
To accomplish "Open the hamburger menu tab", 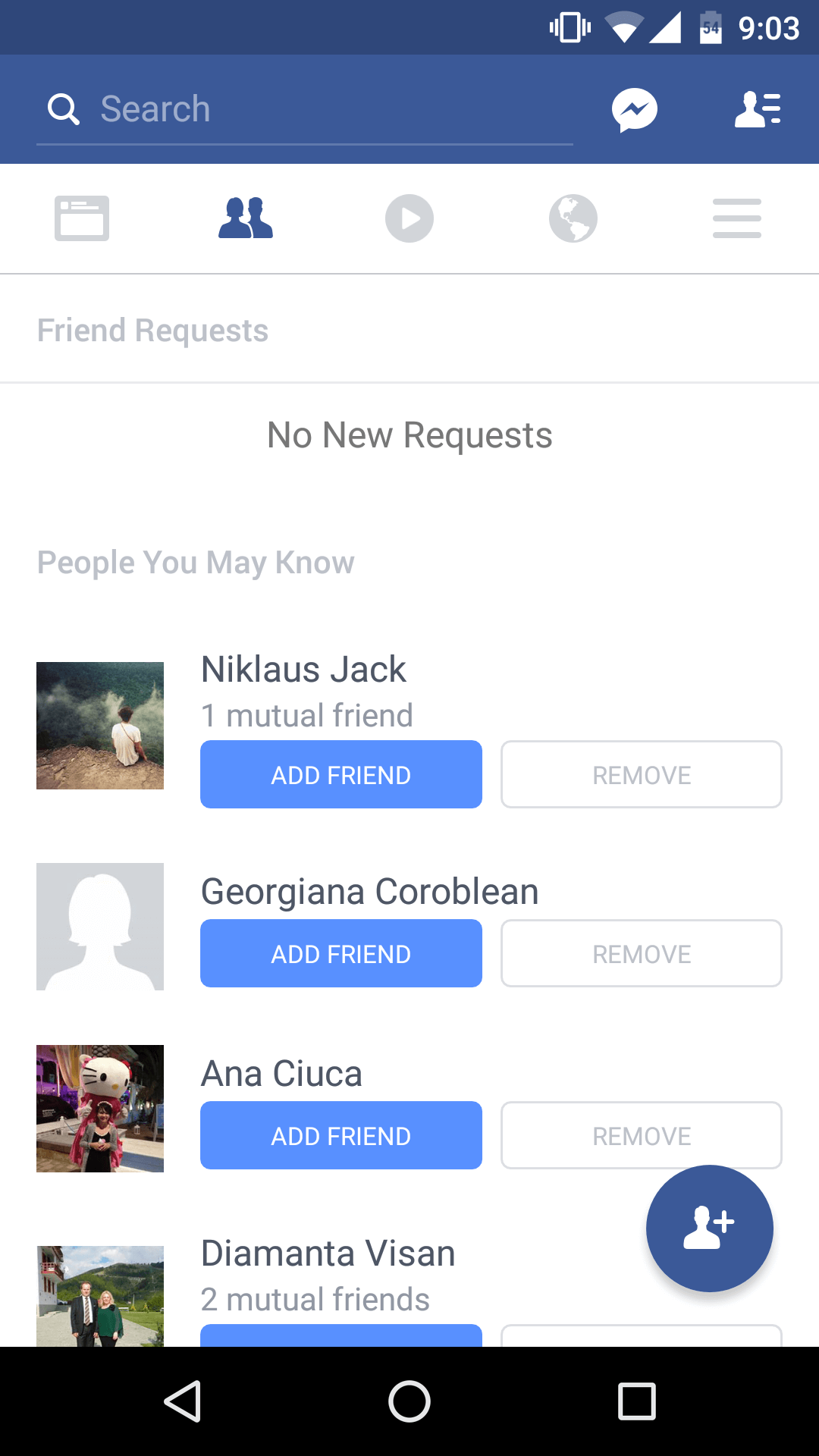I will click(x=737, y=218).
